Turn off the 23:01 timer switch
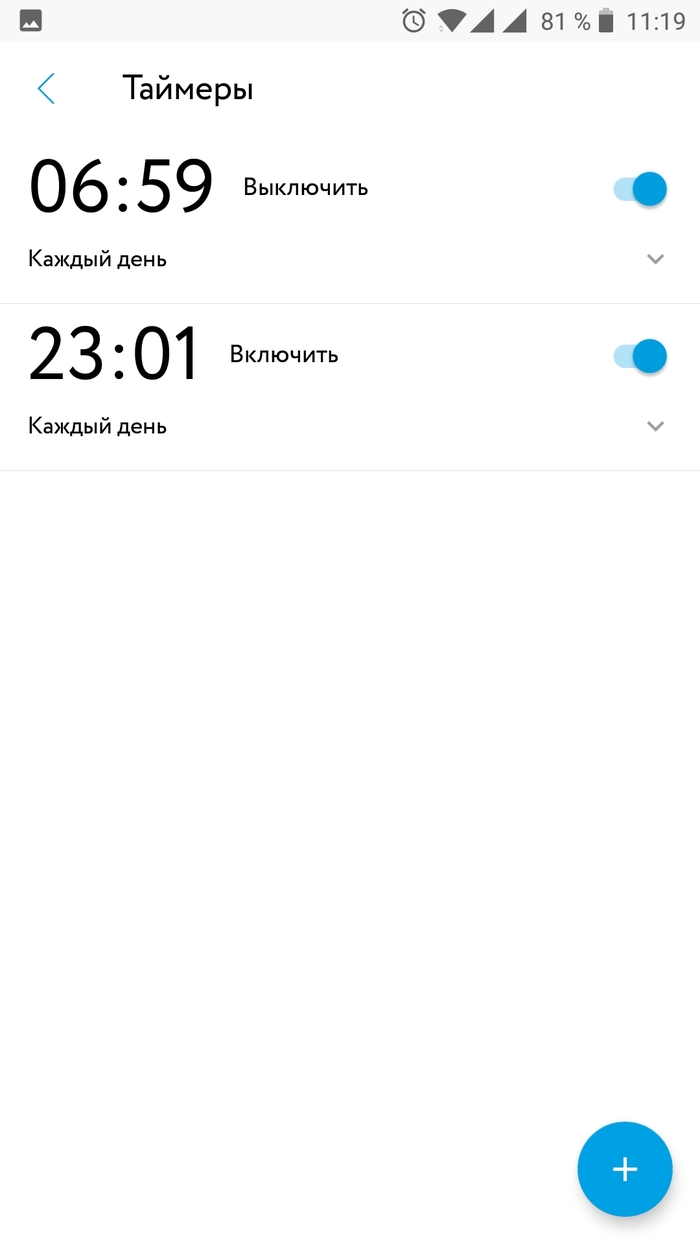This screenshot has height=1244, width=700. click(x=640, y=355)
